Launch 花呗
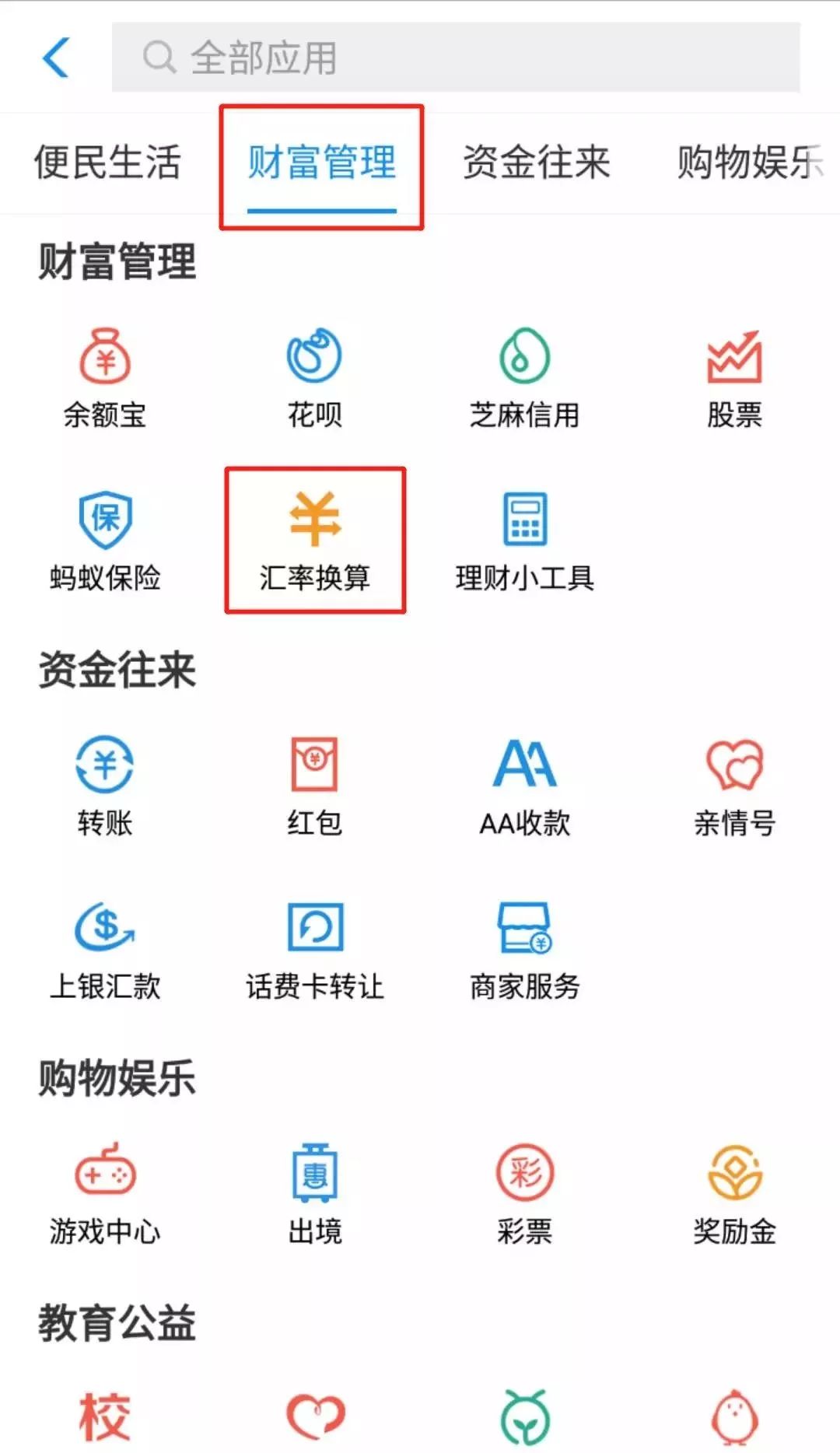Screen dimensions: 840x1453 pos(314,377)
